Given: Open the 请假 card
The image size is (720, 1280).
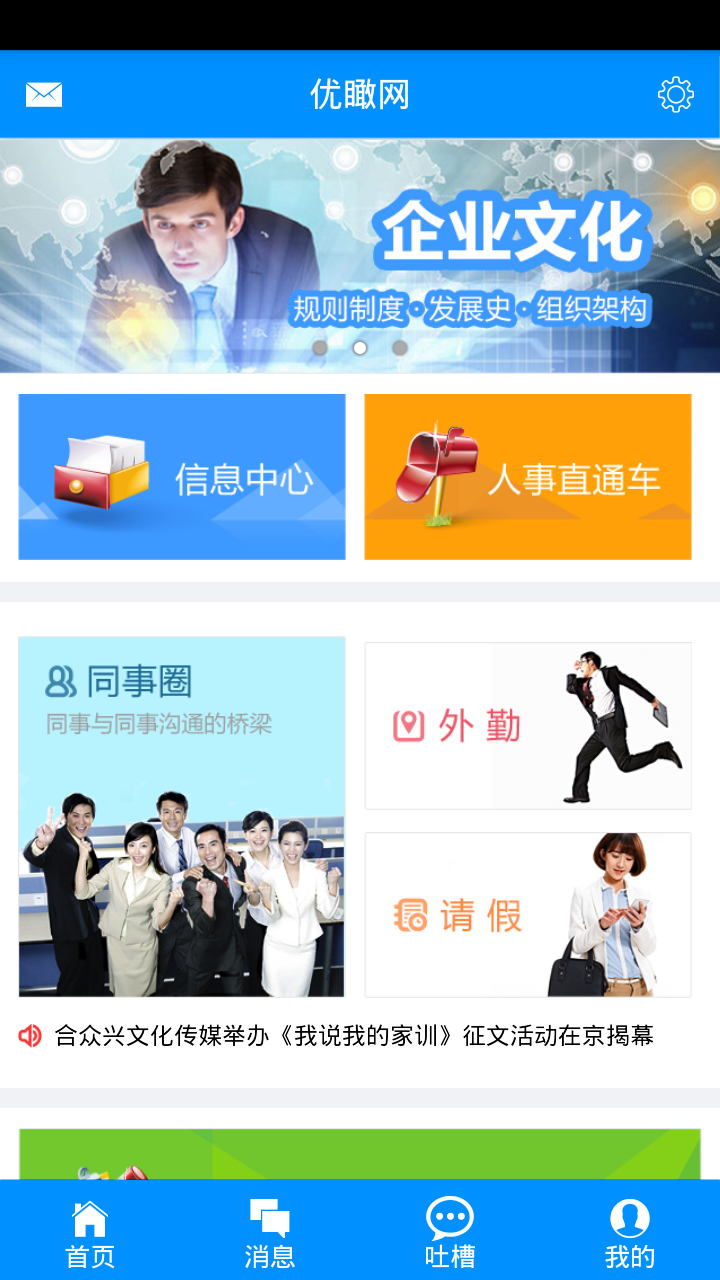Looking at the screenshot, I should (x=528, y=915).
